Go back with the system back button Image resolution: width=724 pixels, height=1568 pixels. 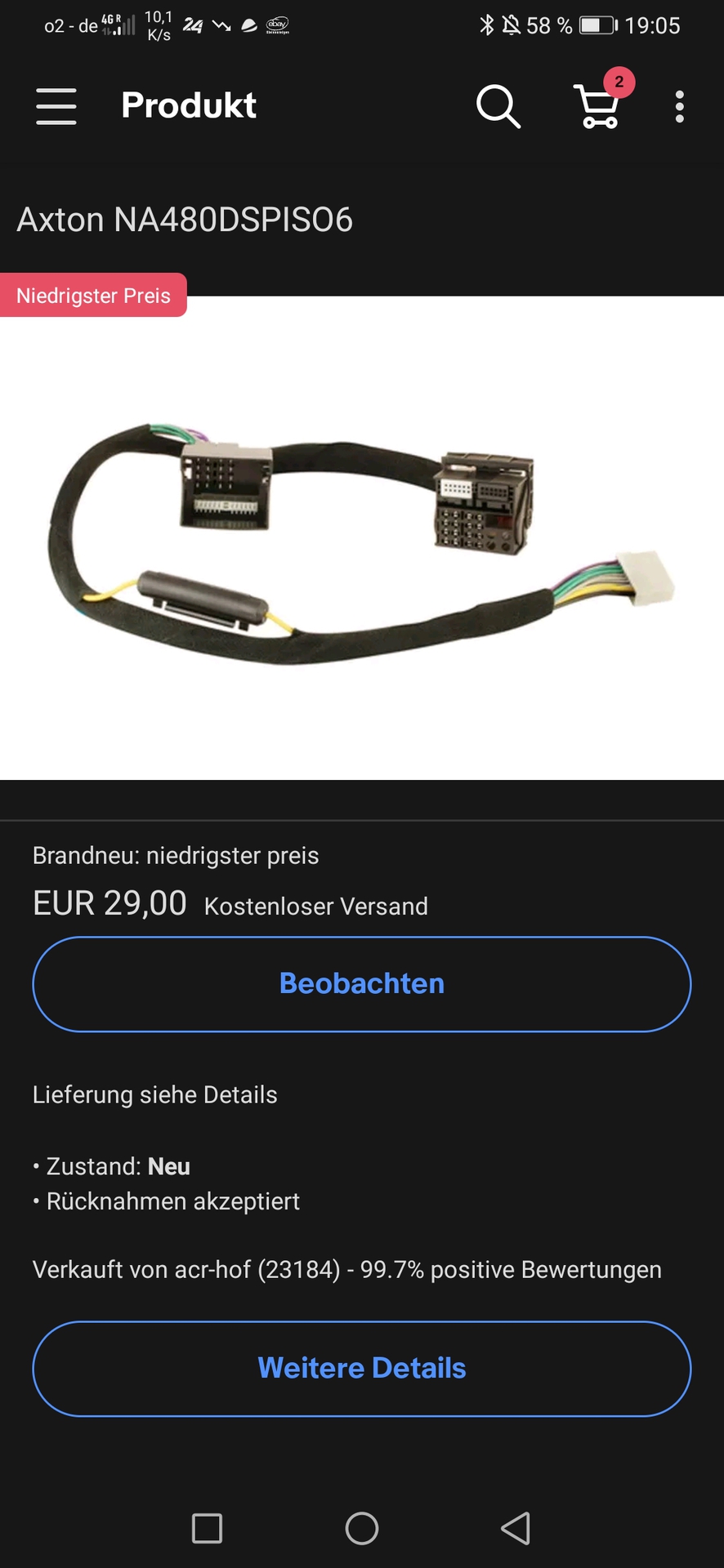coord(516,1528)
